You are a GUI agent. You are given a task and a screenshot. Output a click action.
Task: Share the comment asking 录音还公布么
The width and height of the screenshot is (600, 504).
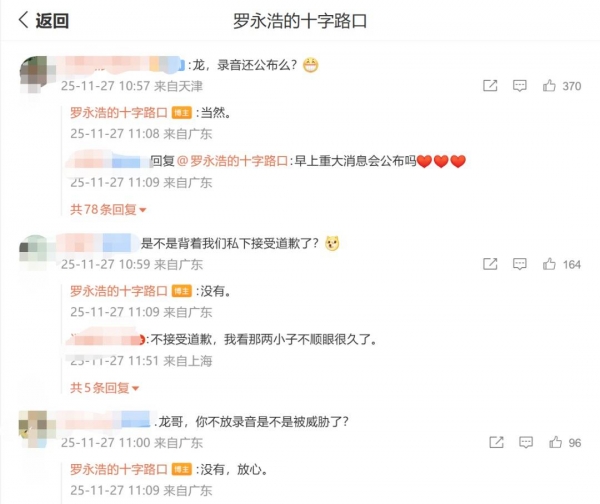[490, 86]
